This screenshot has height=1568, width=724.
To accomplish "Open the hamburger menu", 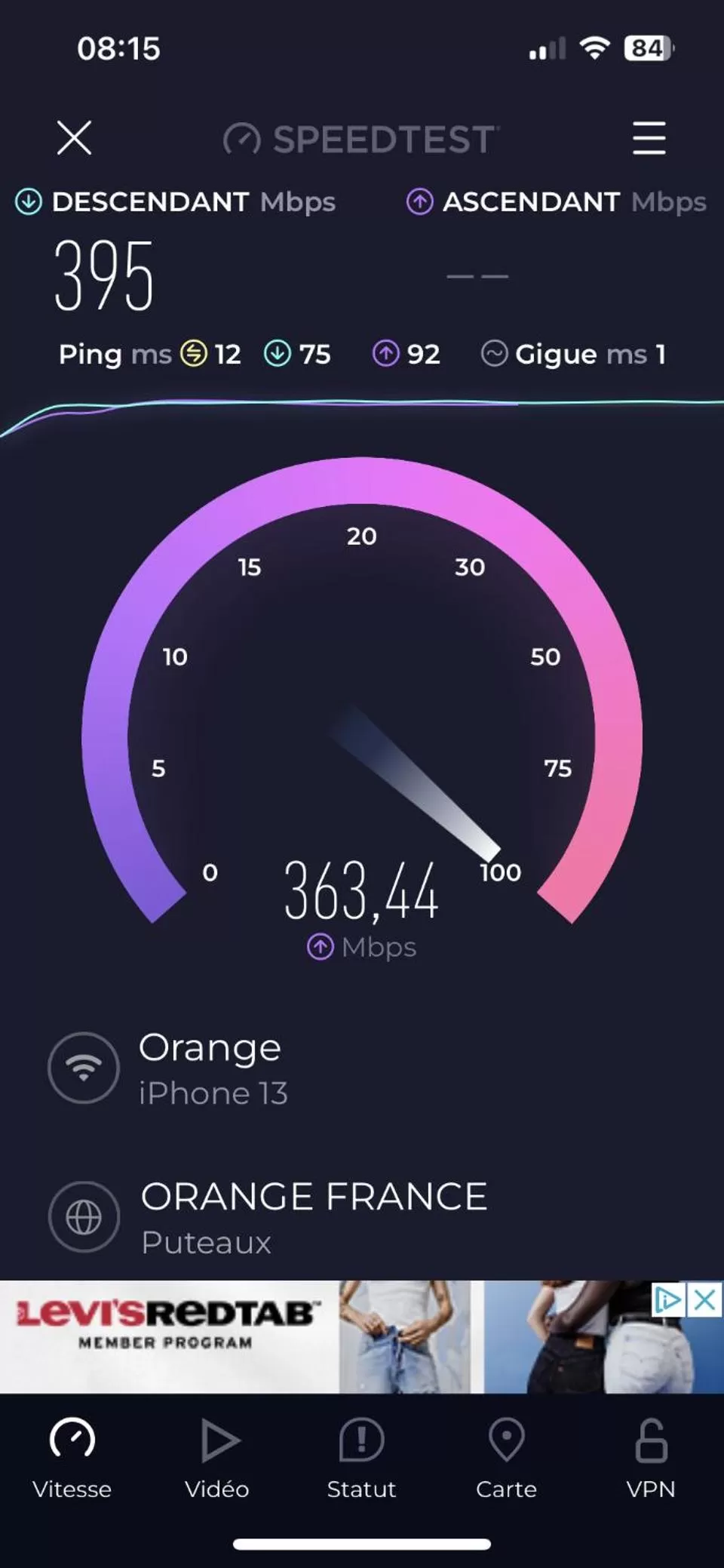I will pos(649,138).
